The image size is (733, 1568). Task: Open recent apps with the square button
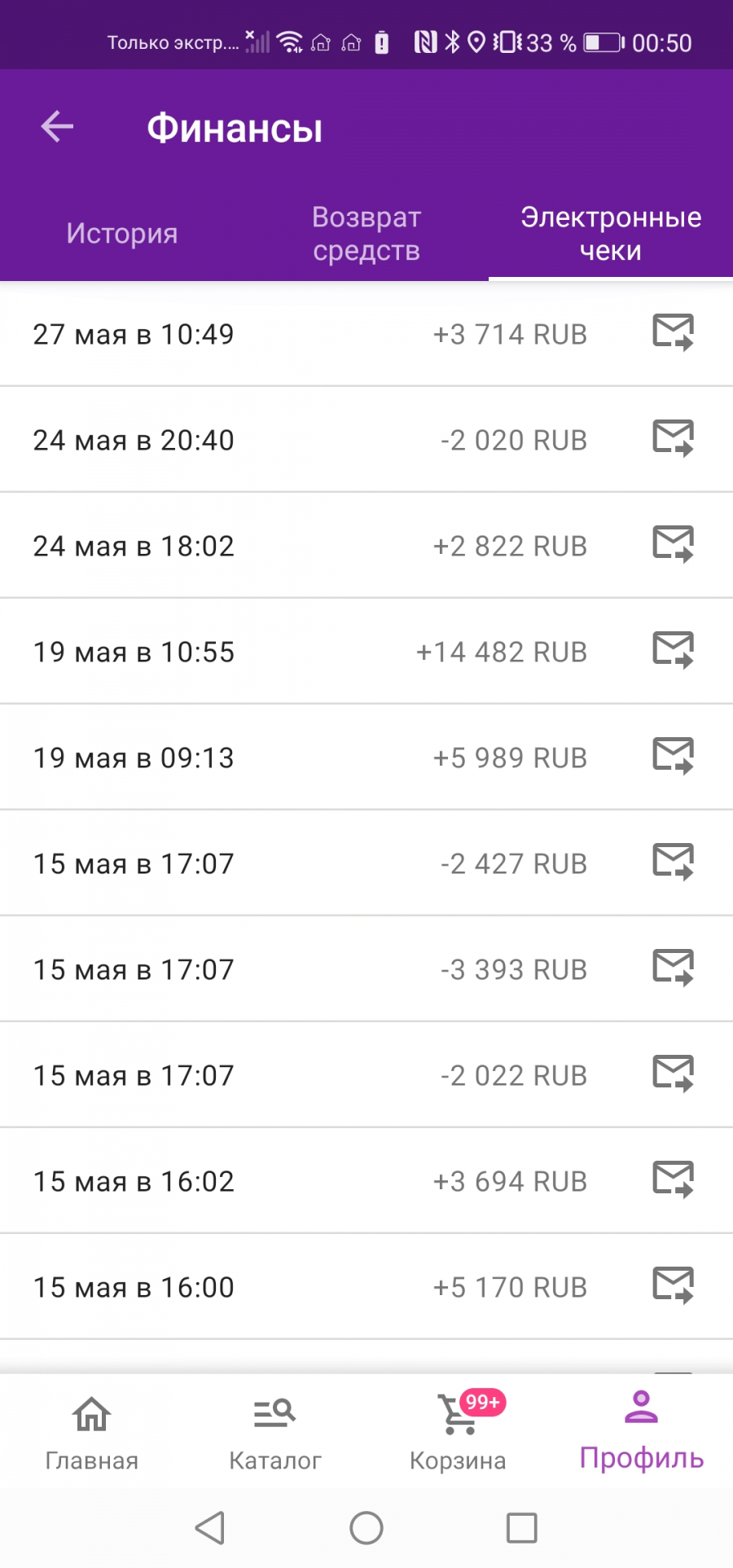522,1528
